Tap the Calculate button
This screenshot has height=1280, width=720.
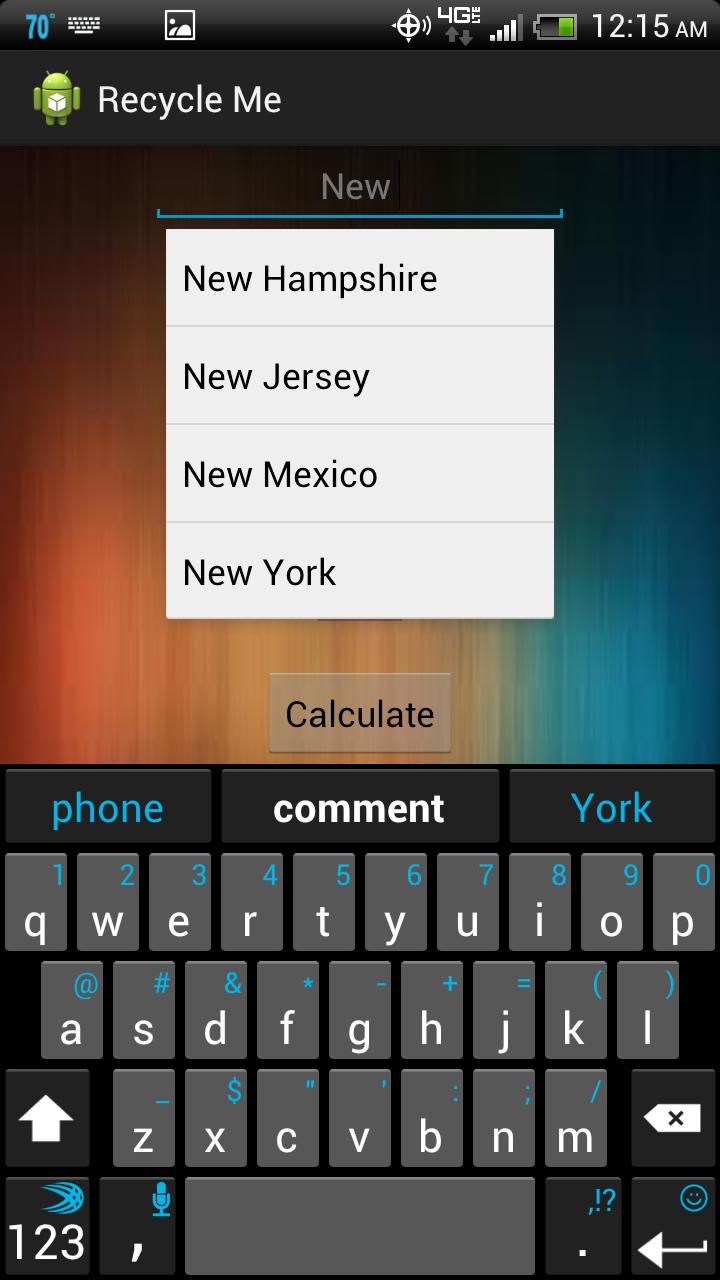coord(359,714)
